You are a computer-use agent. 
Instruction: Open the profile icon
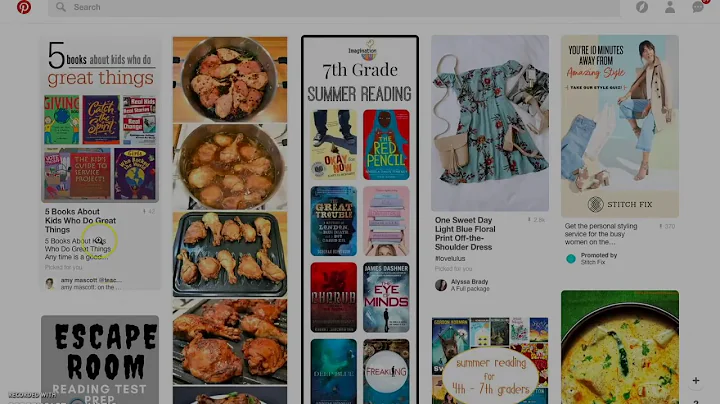click(670, 7)
